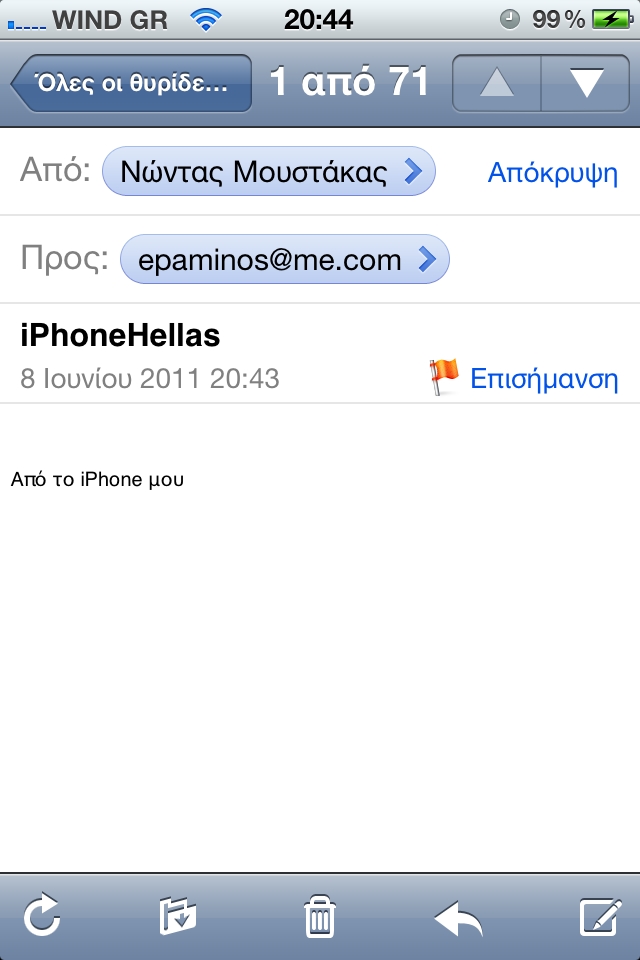Go to previous message with up arrow
Screen dimensions: 640x960
[497, 83]
